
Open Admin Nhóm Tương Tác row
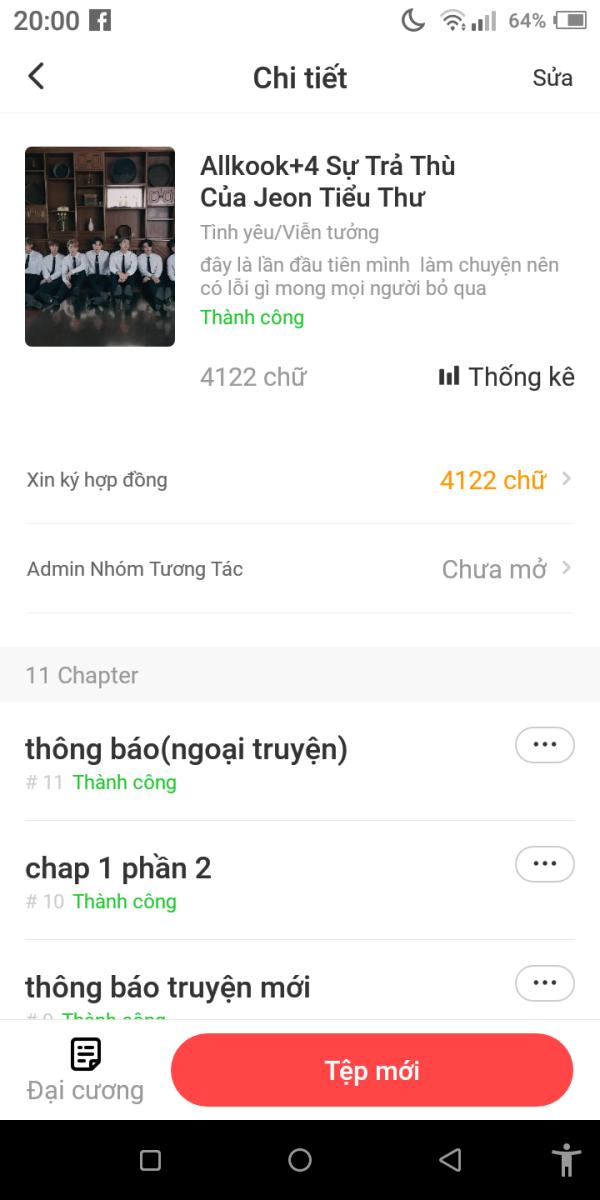click(300, 569)
